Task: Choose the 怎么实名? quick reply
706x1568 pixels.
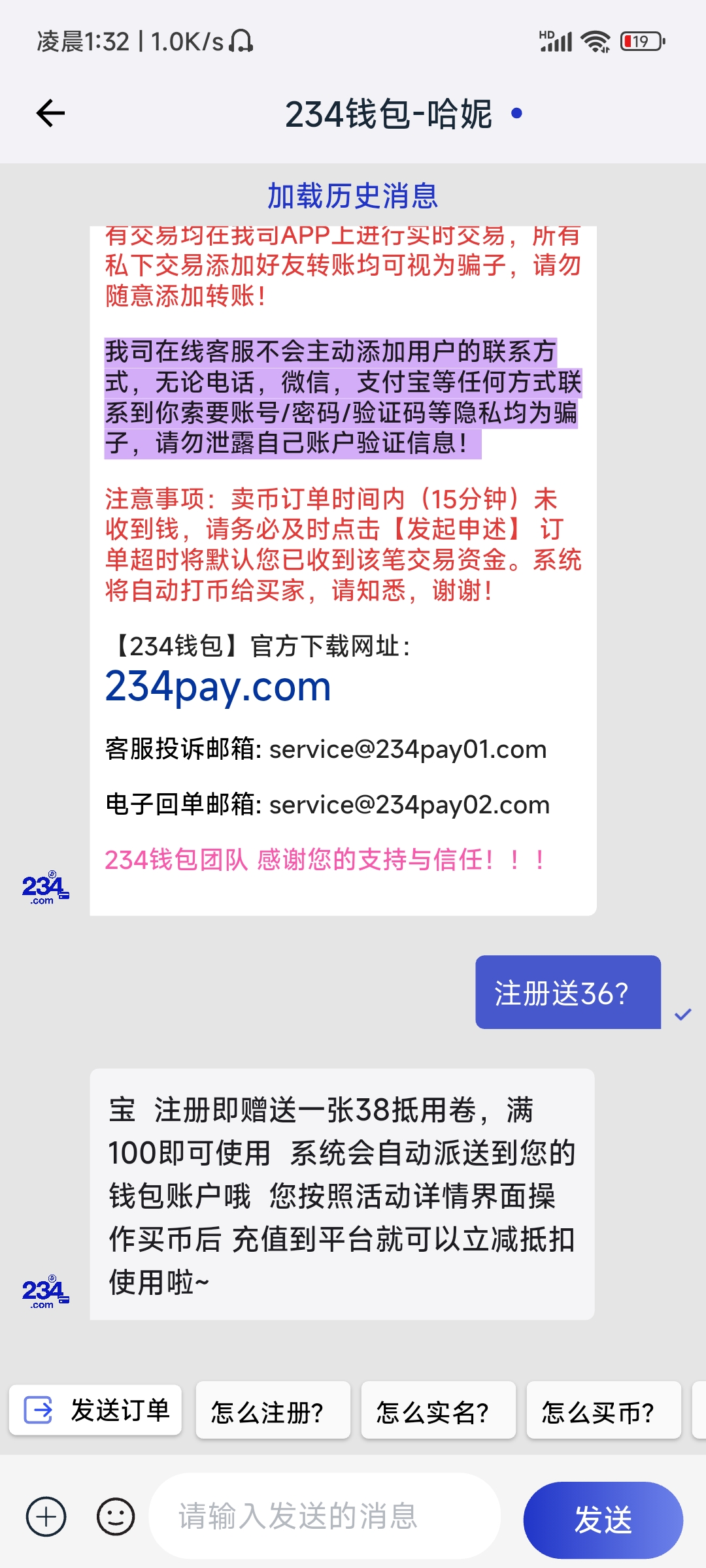Action: [439, 1410]
